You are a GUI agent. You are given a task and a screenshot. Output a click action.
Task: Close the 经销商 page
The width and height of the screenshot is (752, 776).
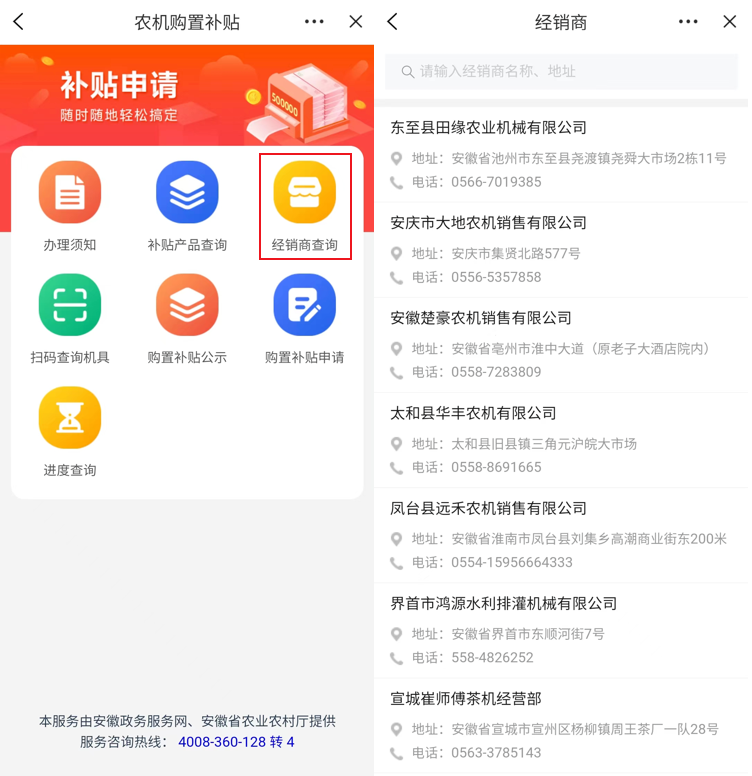(x=730, y=22)
